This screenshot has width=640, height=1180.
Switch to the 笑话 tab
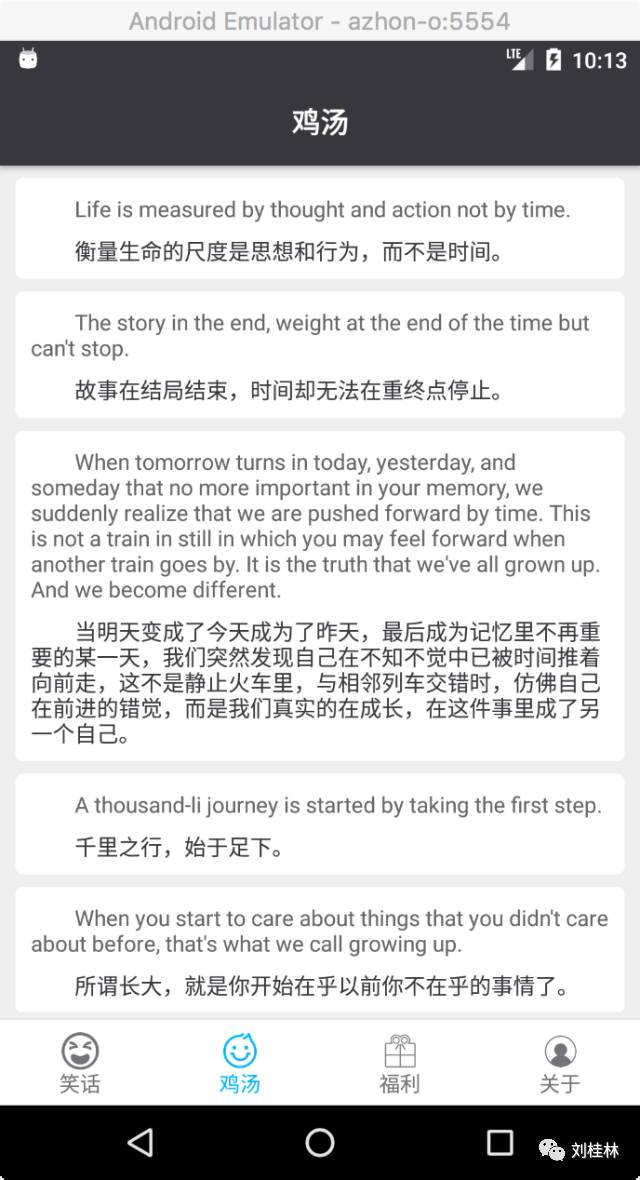pyautogui.click(x=80, y=1063)
